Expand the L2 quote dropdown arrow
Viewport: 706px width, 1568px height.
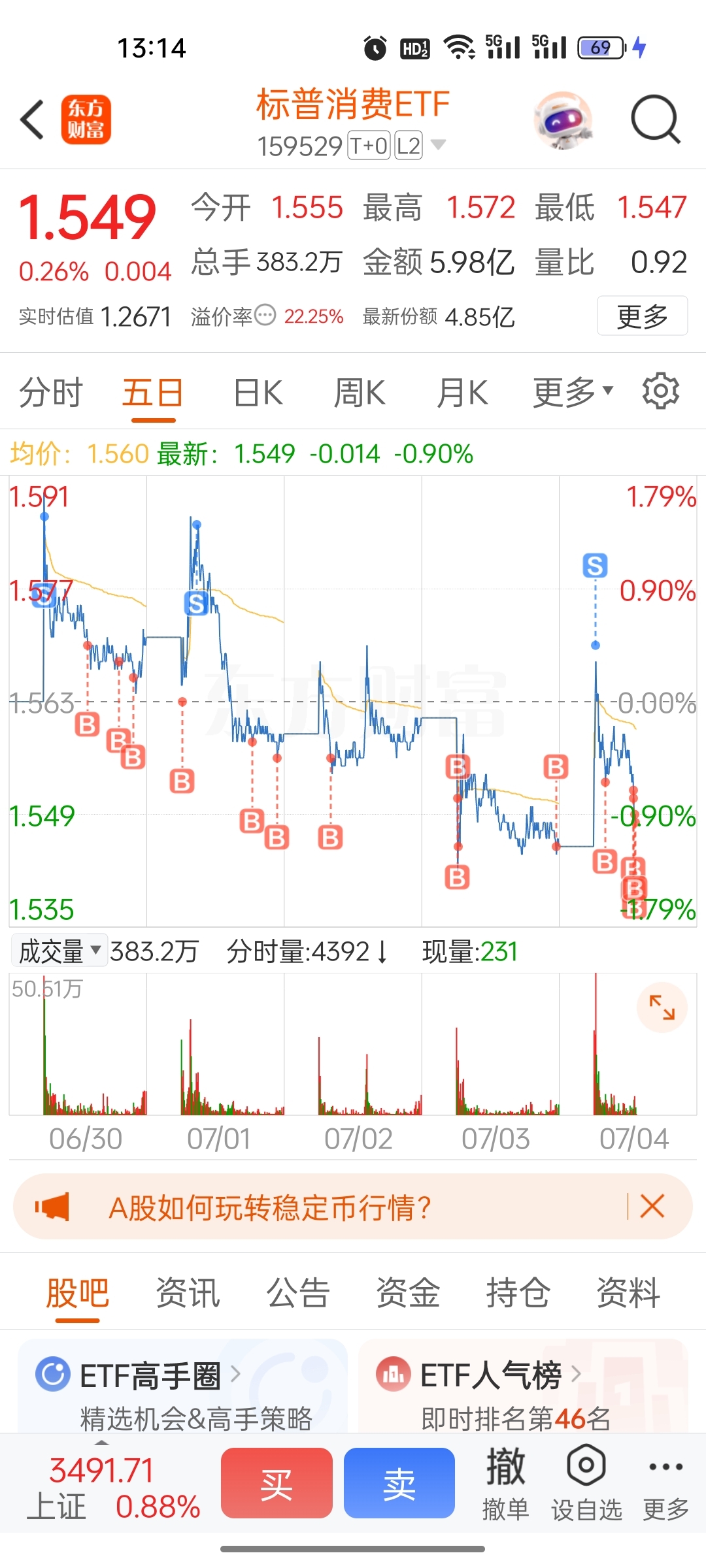coord(439,145)
